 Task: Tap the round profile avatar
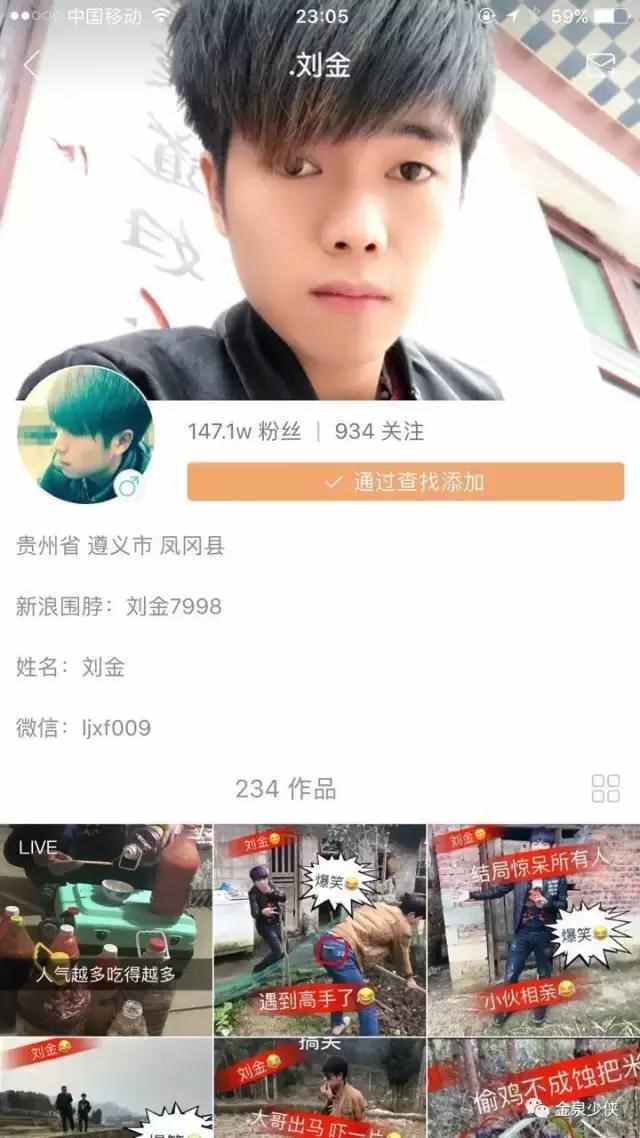(85, 435)
